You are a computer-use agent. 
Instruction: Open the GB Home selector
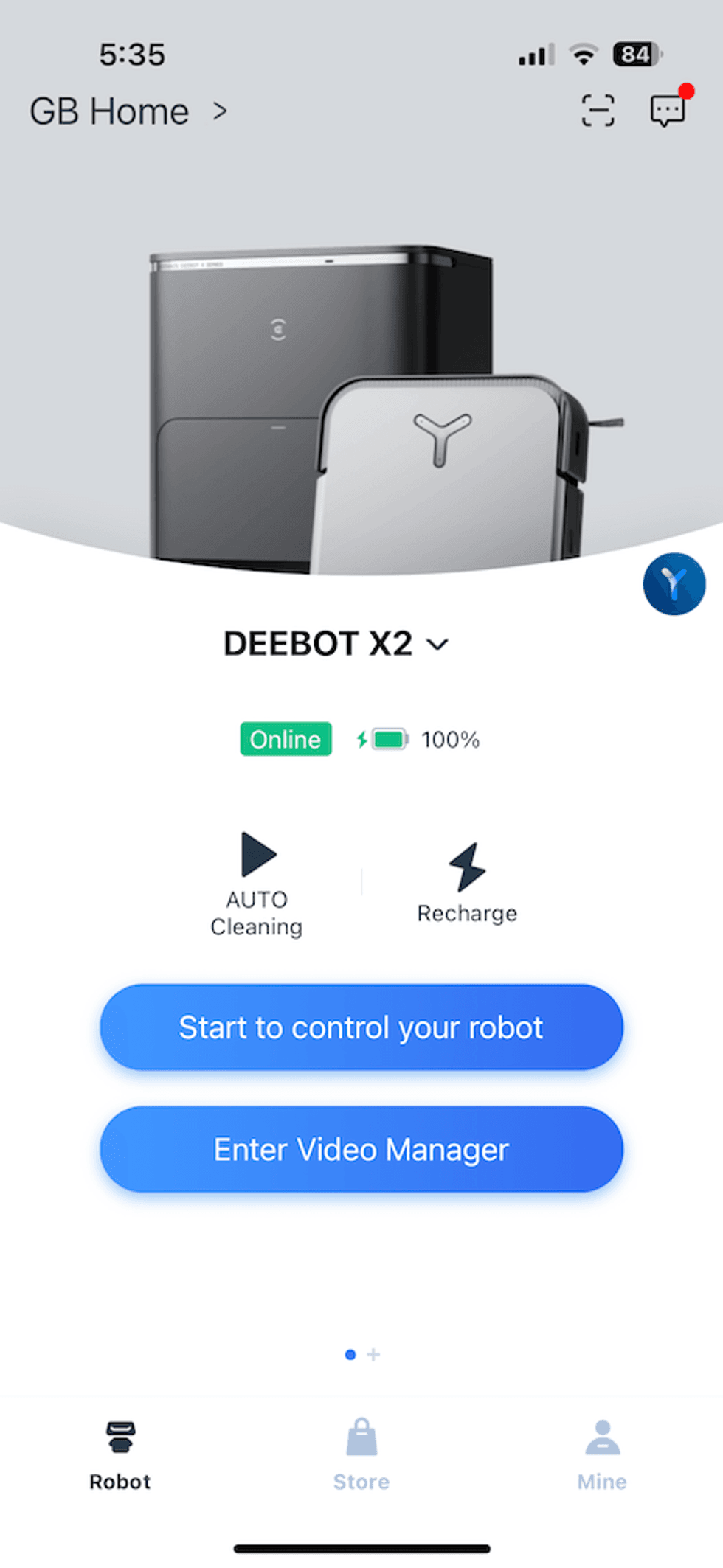[128, 112]
